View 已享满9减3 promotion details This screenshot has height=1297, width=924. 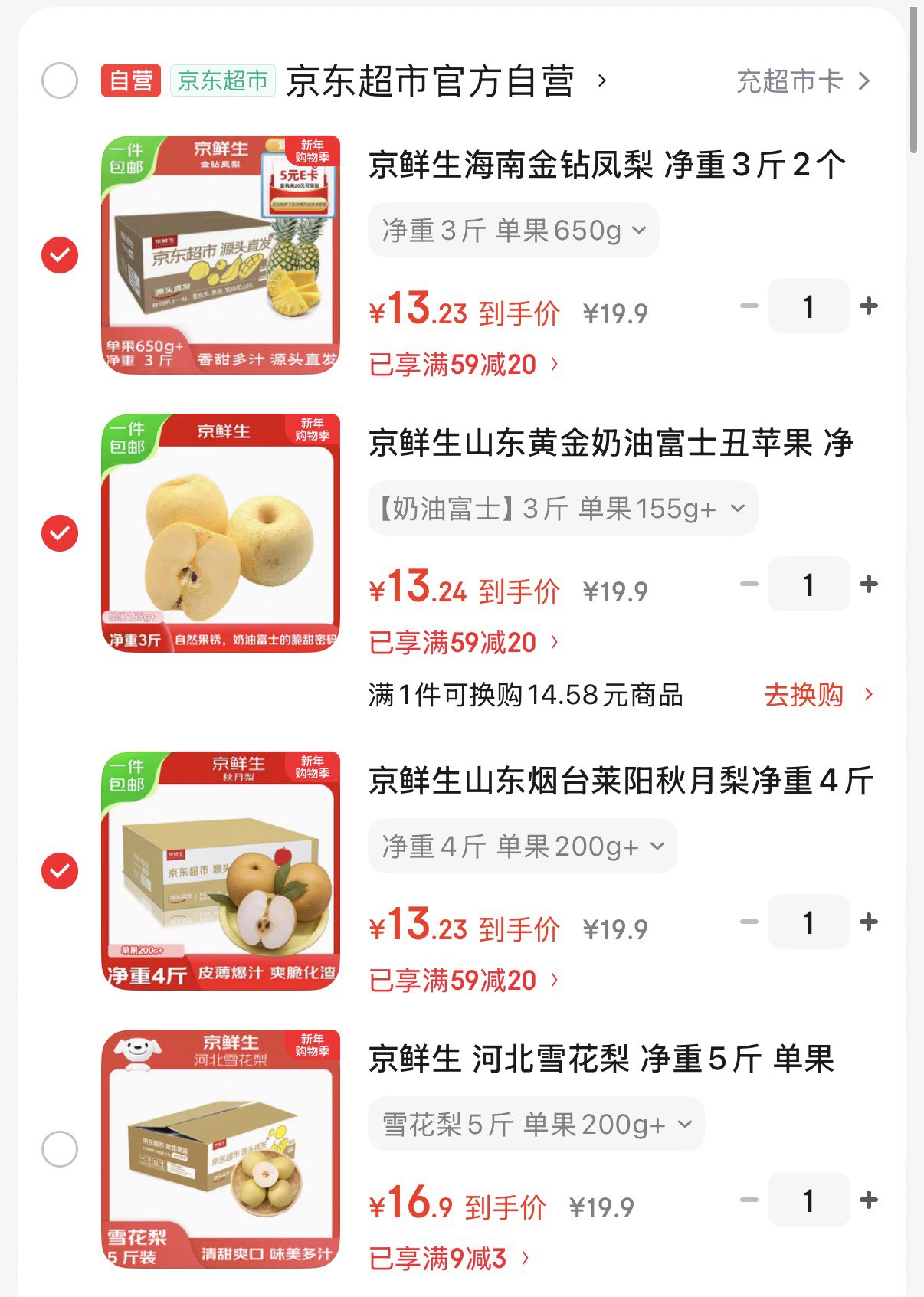click(x=448, y=1258)
